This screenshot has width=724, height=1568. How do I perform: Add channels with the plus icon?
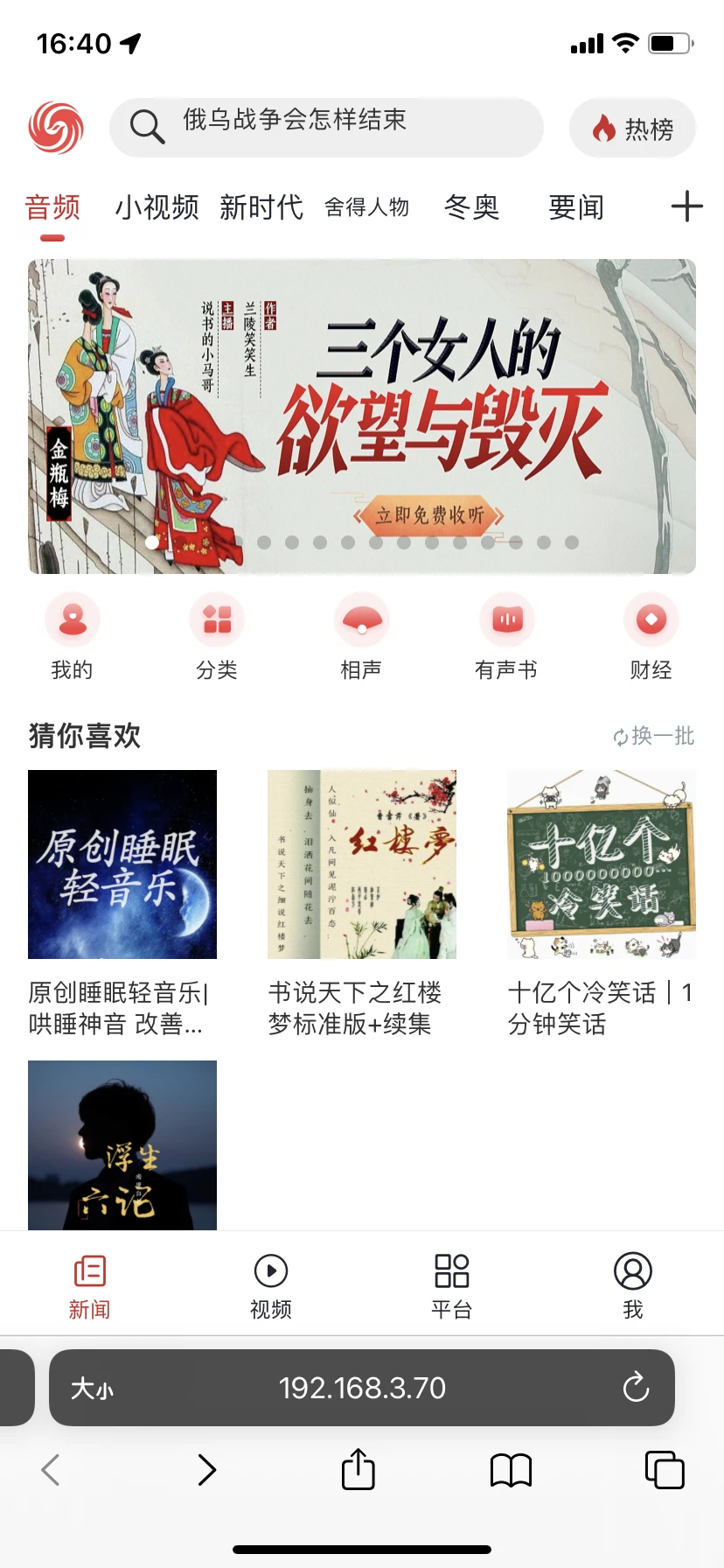click(686, 206)
